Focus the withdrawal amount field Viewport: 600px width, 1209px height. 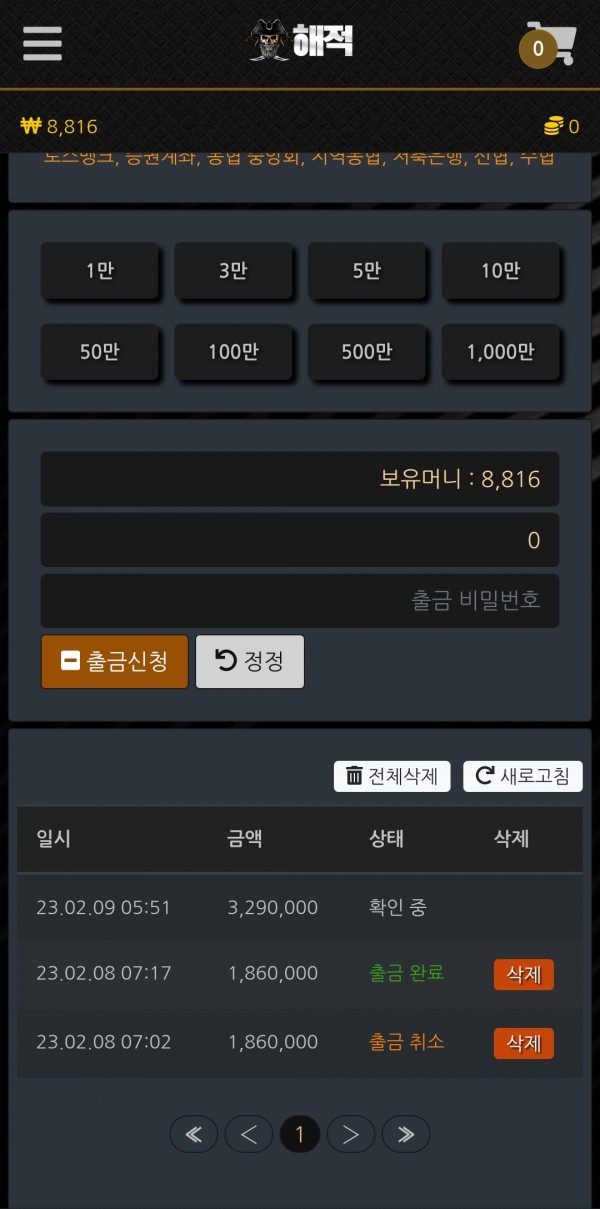coord(299,541)
